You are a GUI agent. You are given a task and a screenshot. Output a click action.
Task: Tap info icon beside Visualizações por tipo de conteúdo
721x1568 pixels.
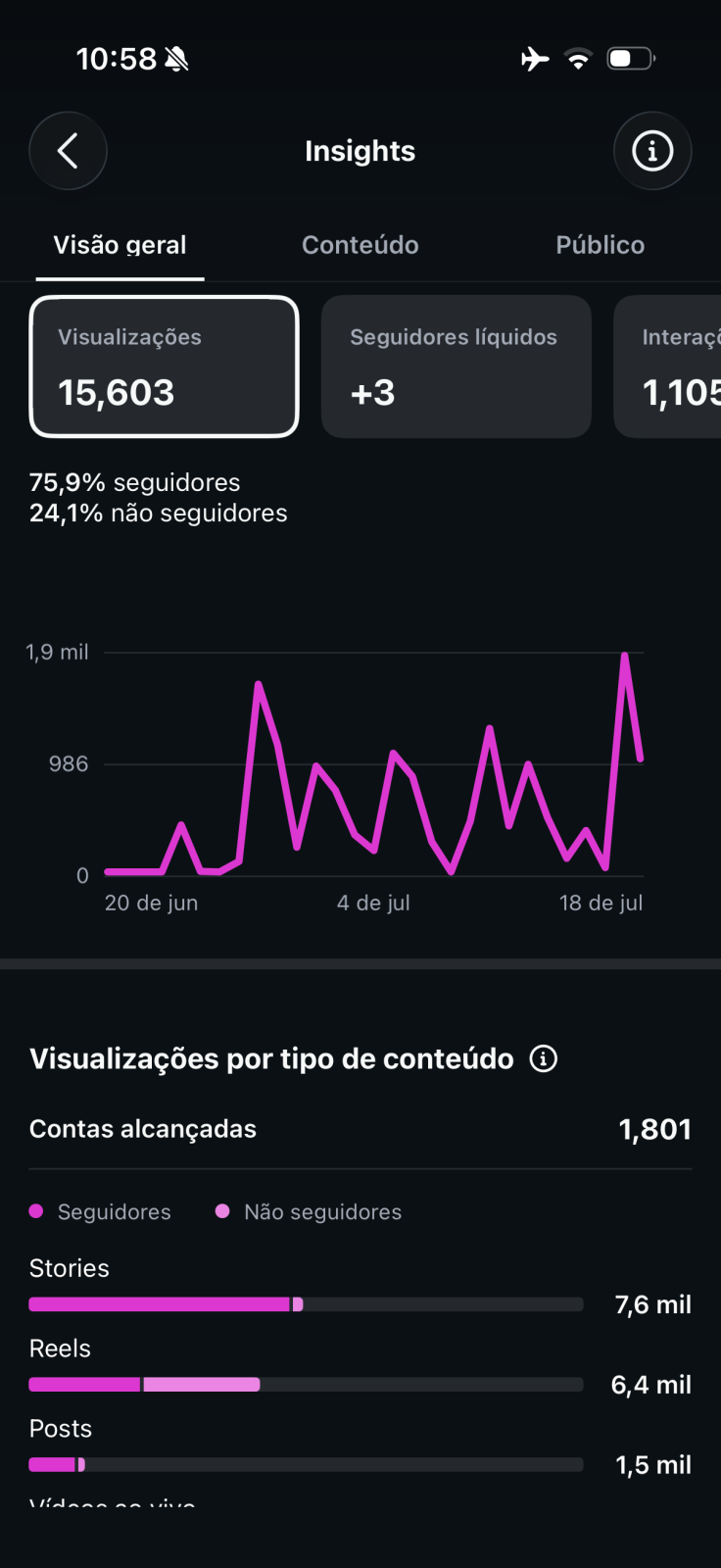tap(544, 1058)
